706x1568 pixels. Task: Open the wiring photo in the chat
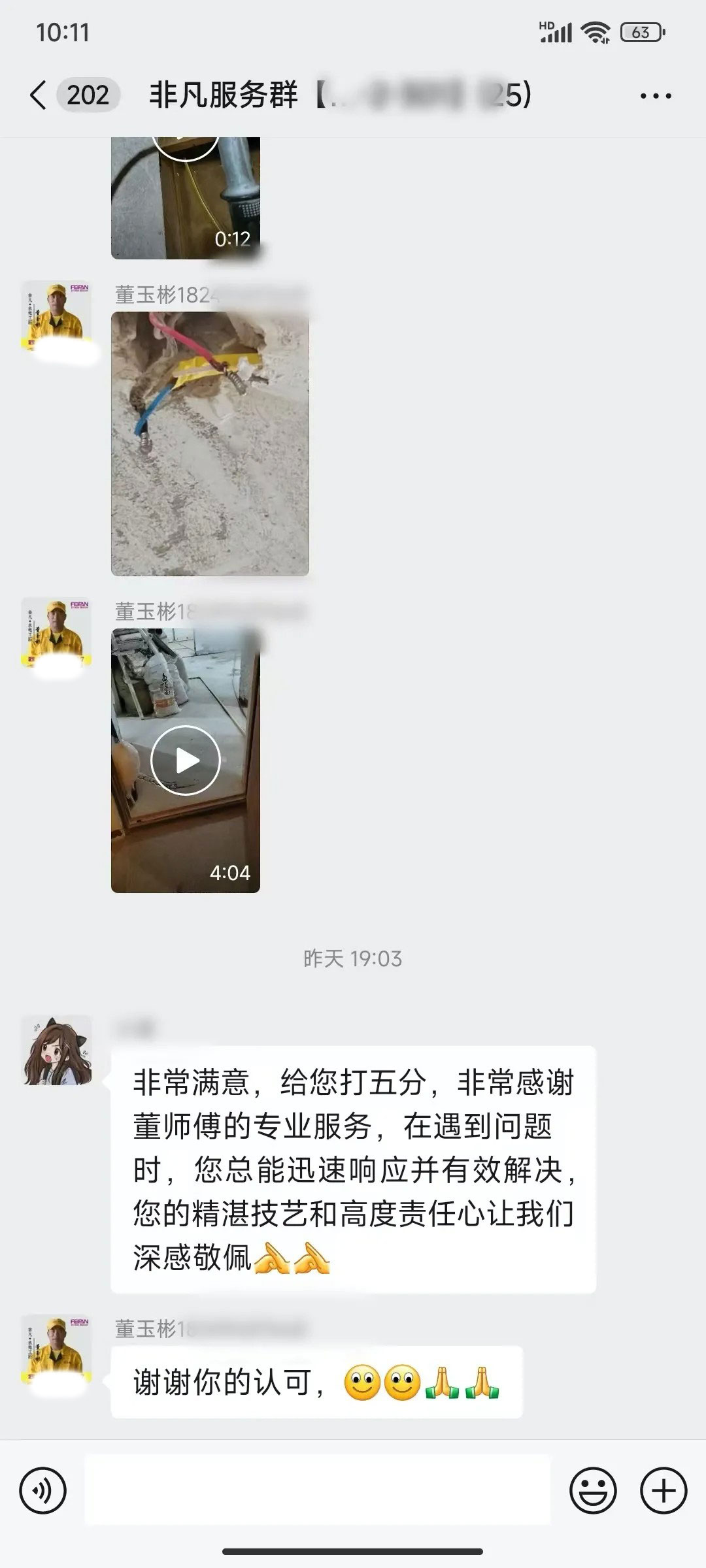[x=210, y=444]
